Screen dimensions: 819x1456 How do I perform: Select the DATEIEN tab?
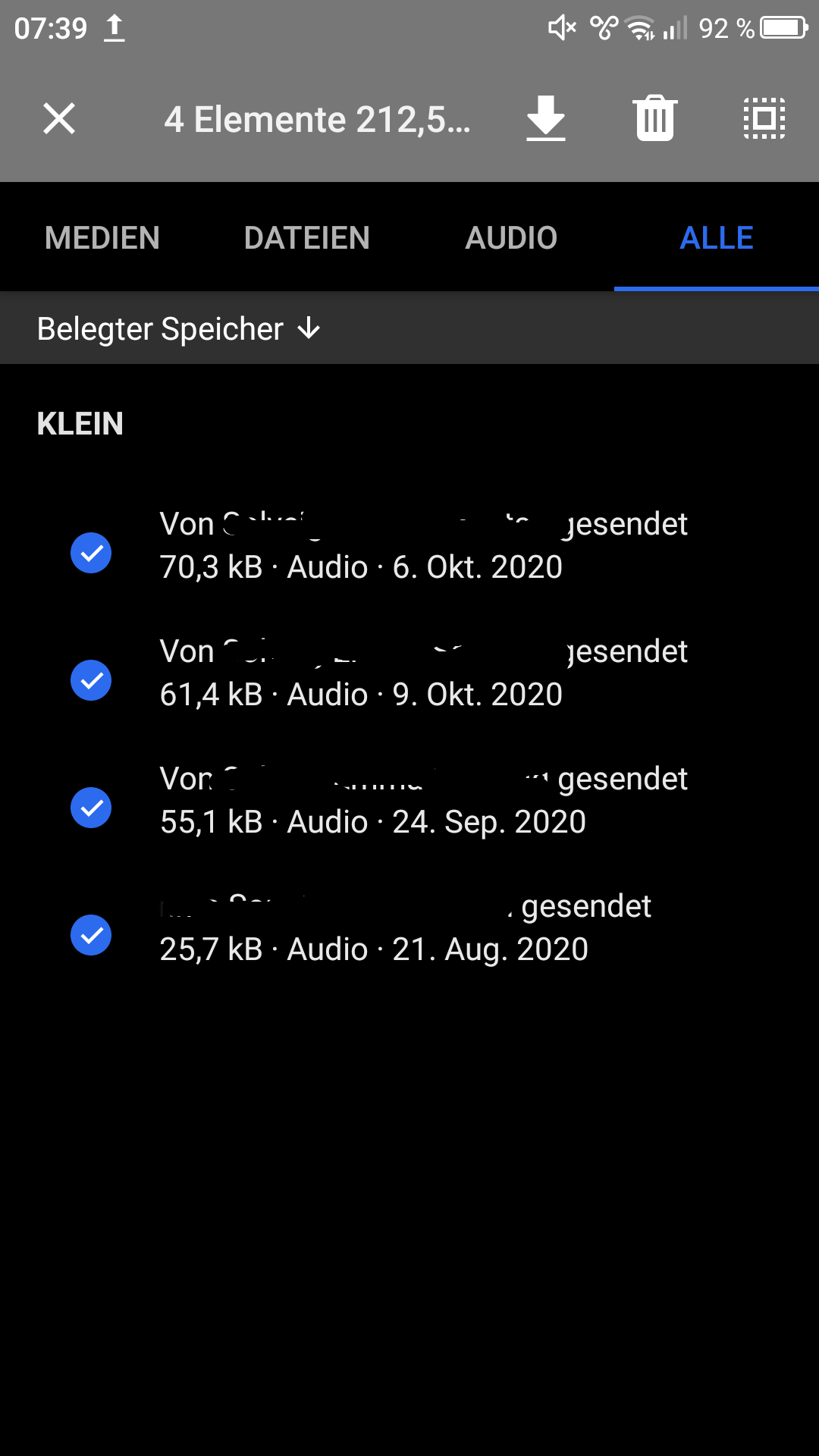click(306, 237)
